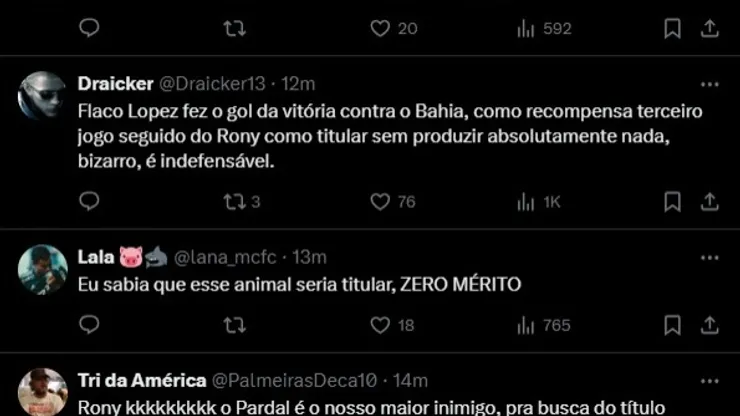Like Draicker's tweet
Screen dimensions: 740x416
380,202
